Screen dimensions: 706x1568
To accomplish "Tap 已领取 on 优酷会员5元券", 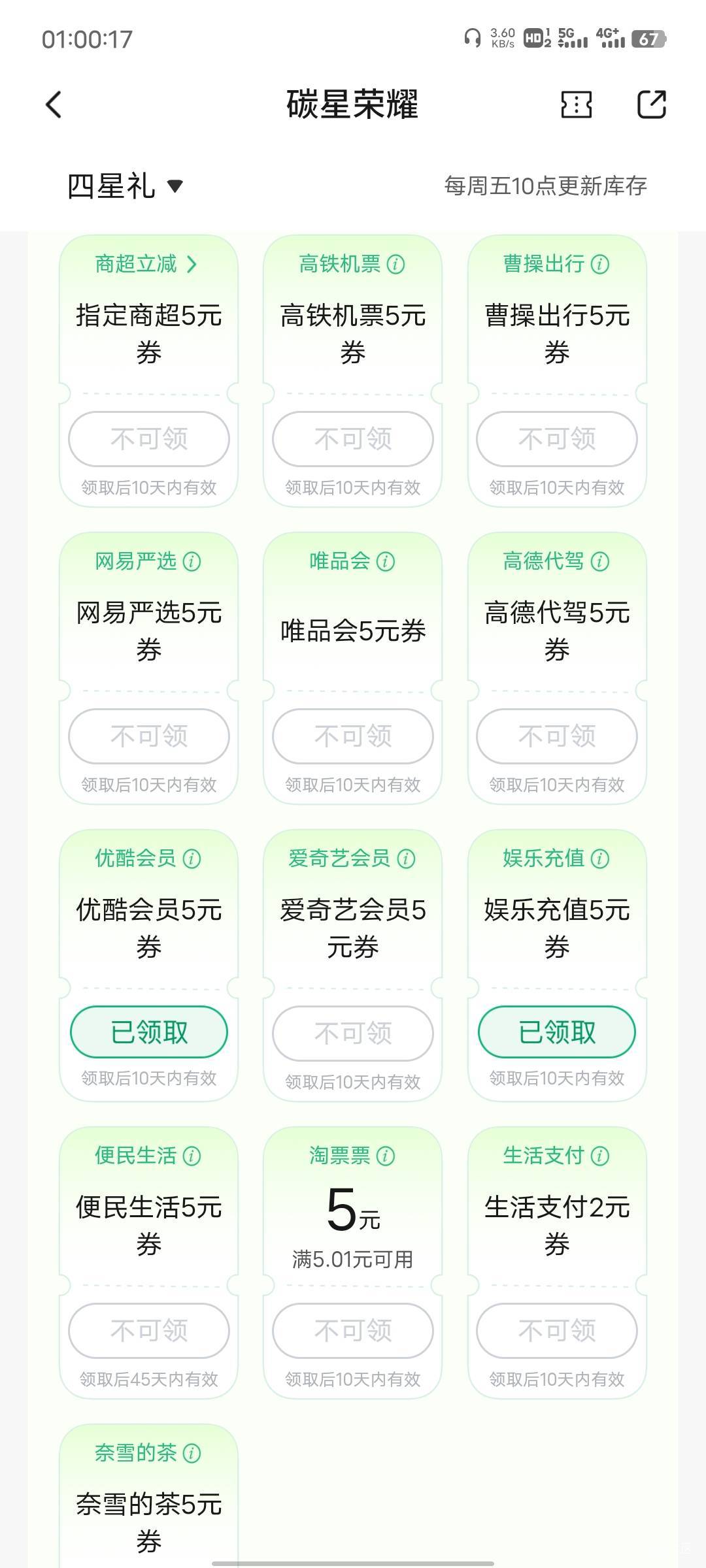I will click(149, 1032).
